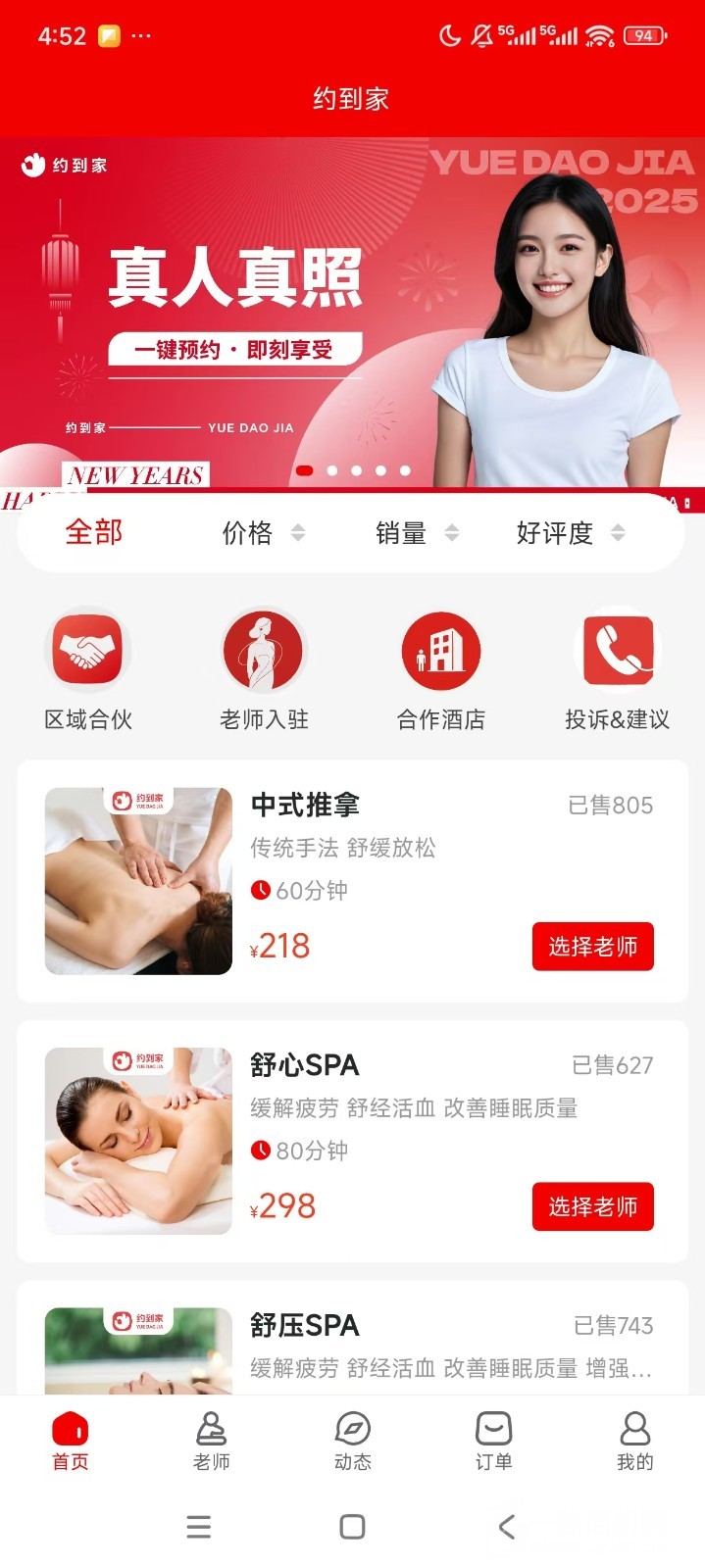Open the 合作酒店 shortcut
Screen dimensions: 705x1568
(440, 668)
